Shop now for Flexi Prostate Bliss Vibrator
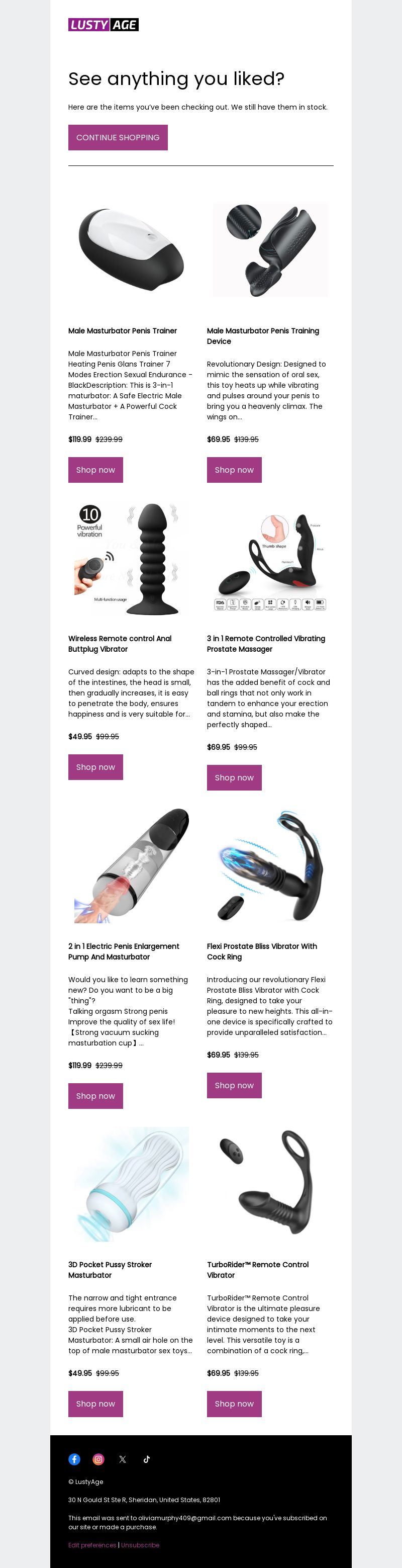Viewport: 402px width, 1568px height. [x=234, y=1085]
